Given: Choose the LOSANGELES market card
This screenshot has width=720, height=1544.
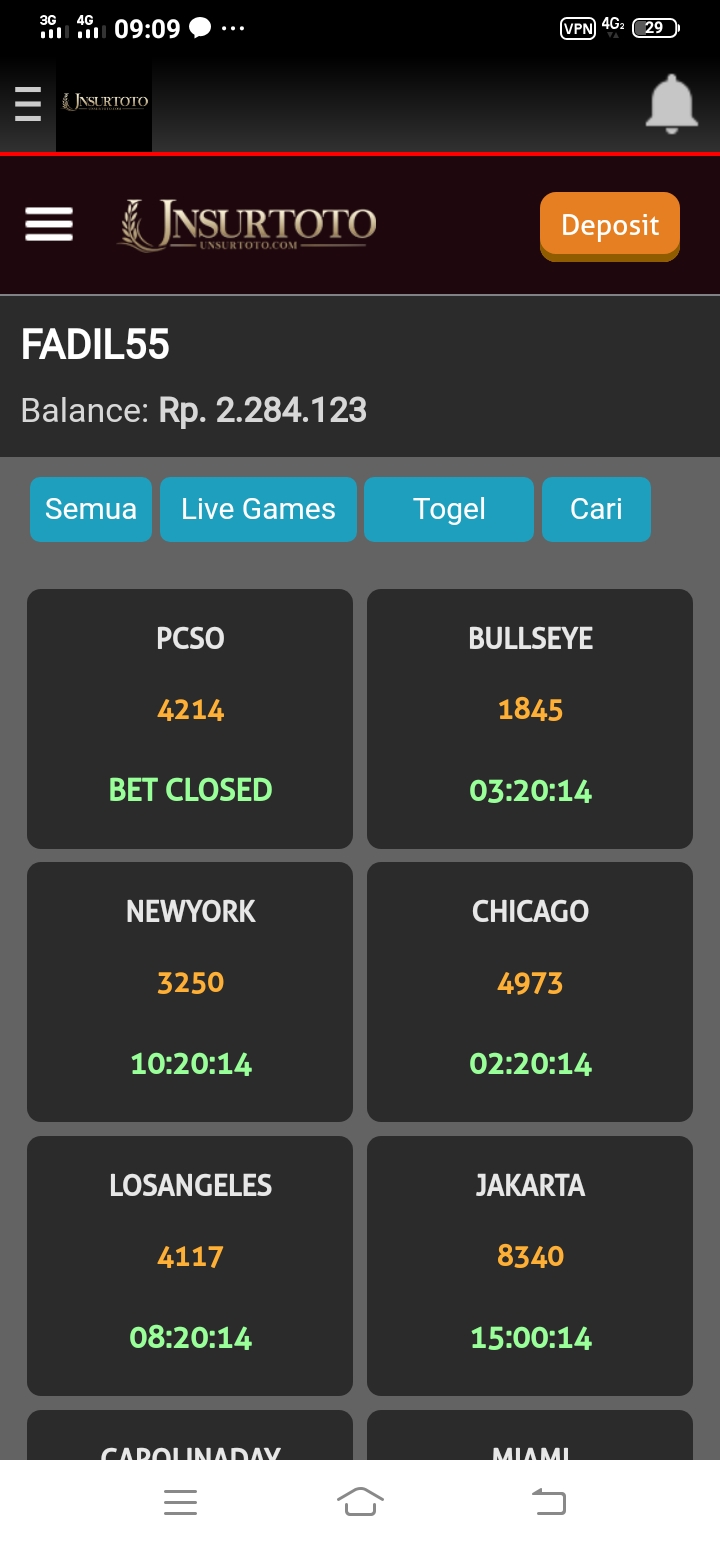Looking at the screenshot, I should point(190,1265).
